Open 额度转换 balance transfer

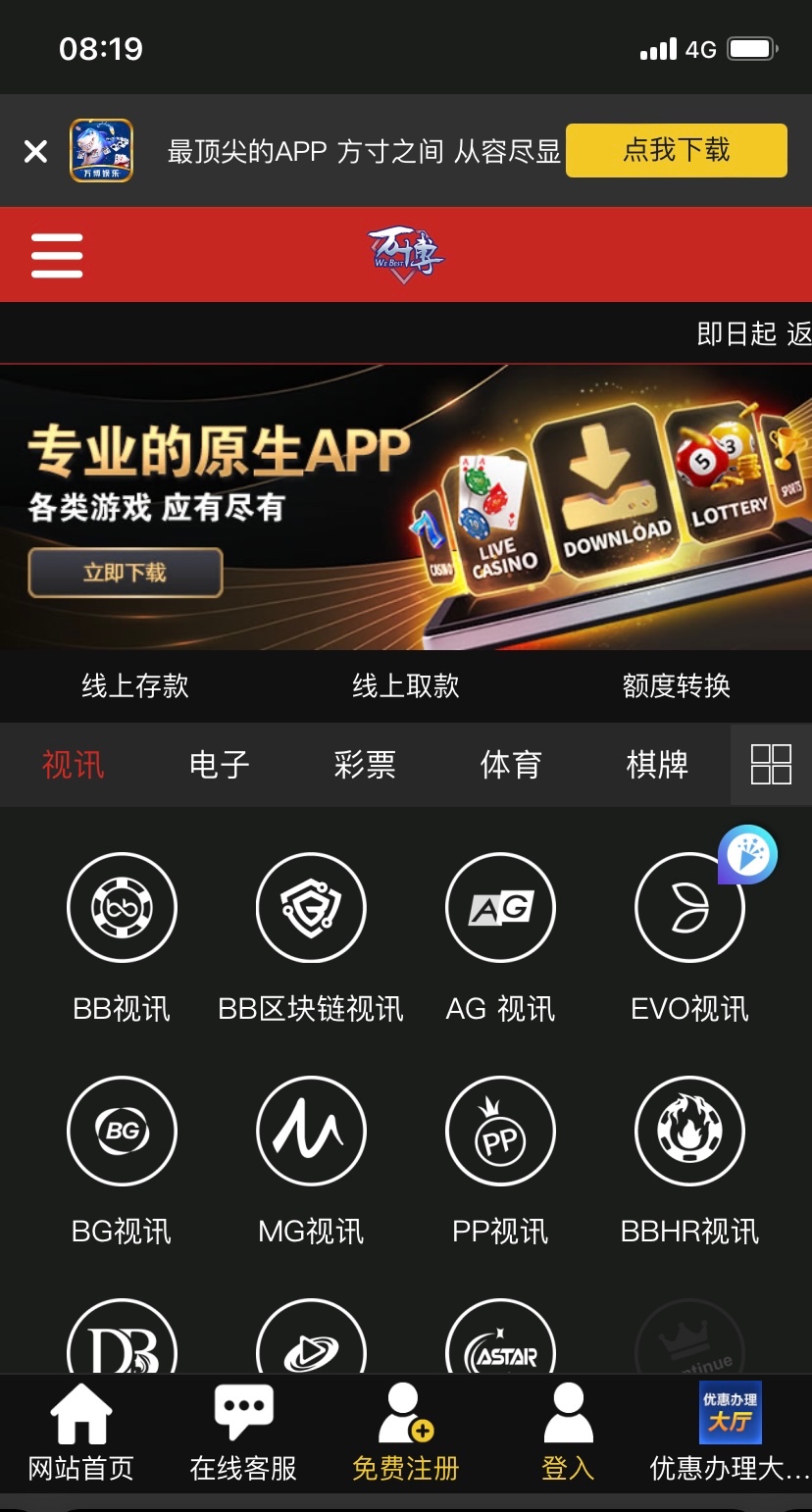676,685
